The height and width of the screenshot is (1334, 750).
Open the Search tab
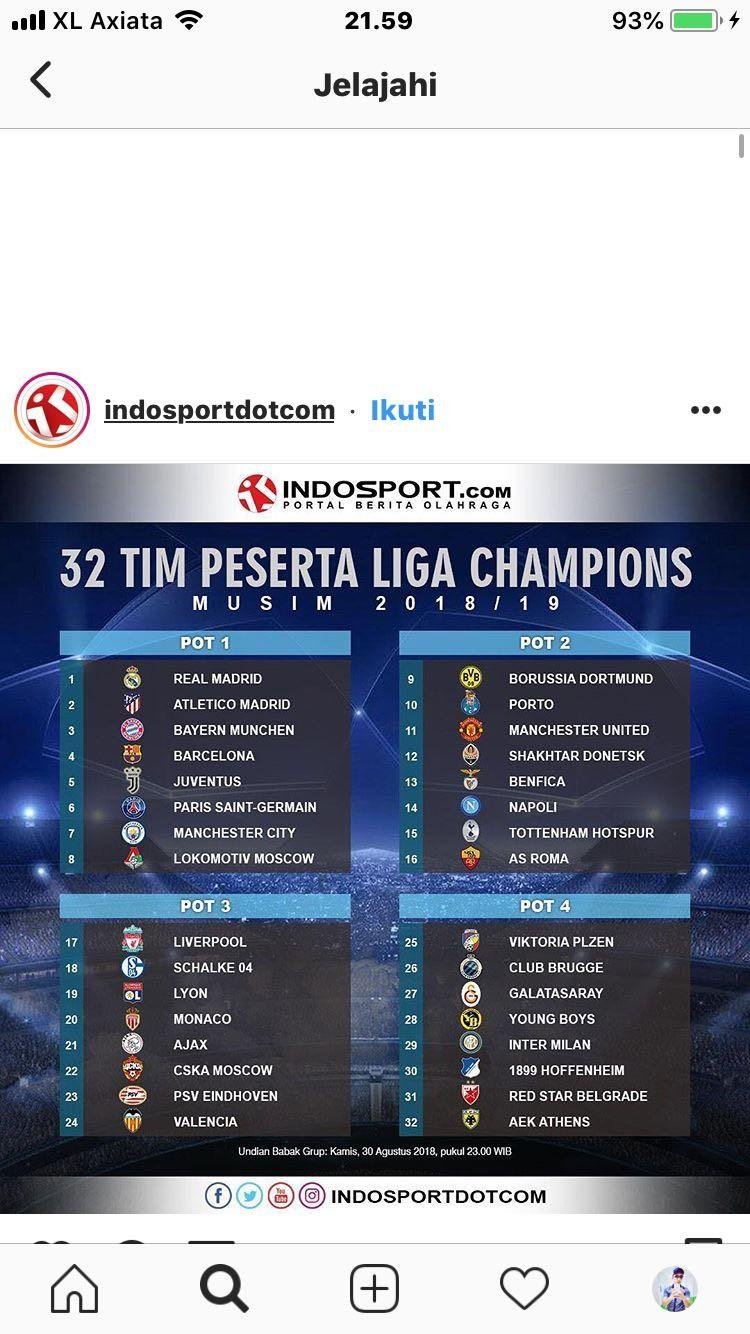224,1288
